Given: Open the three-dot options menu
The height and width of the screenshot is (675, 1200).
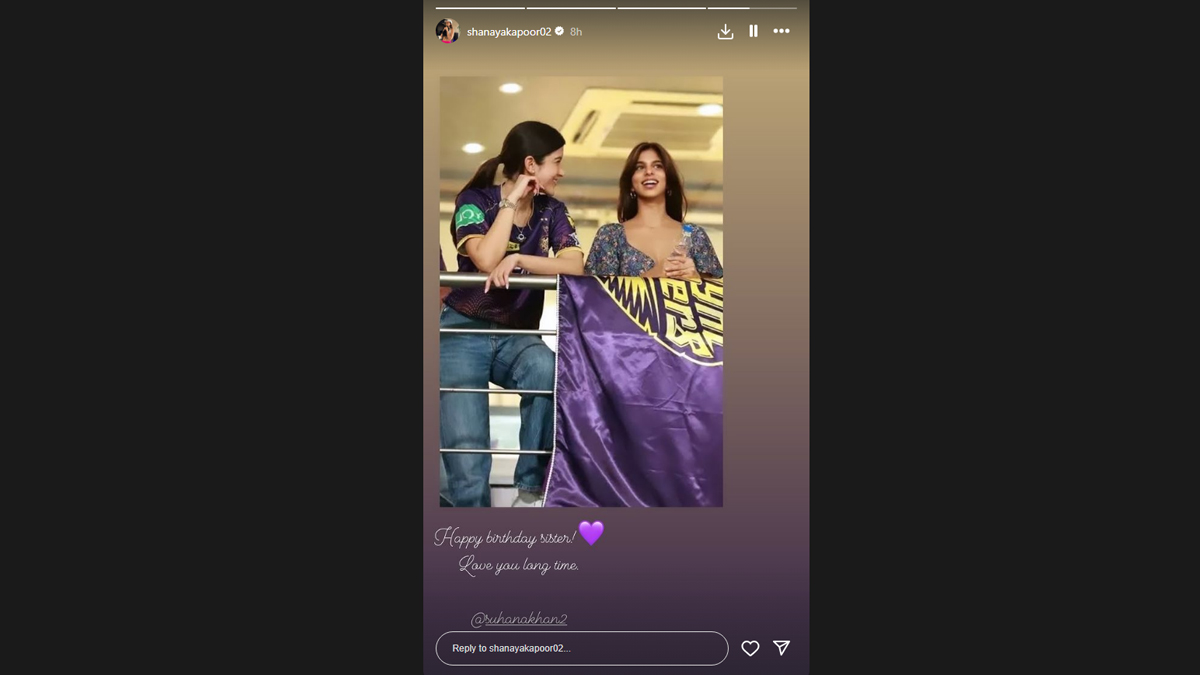Looking at the screenshot, I should coord(781,32).
